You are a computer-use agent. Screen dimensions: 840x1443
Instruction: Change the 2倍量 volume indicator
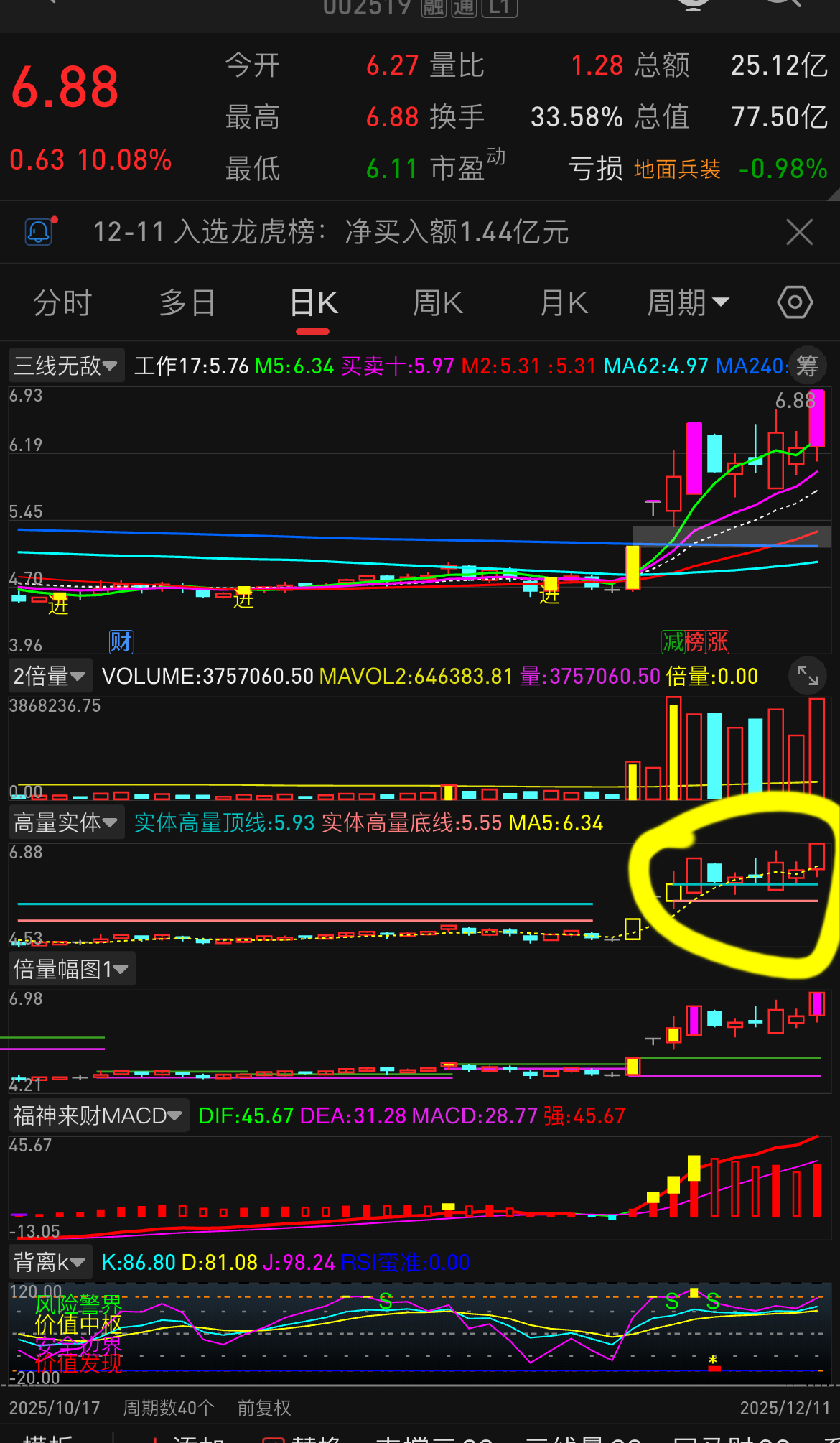pos(50,676)
